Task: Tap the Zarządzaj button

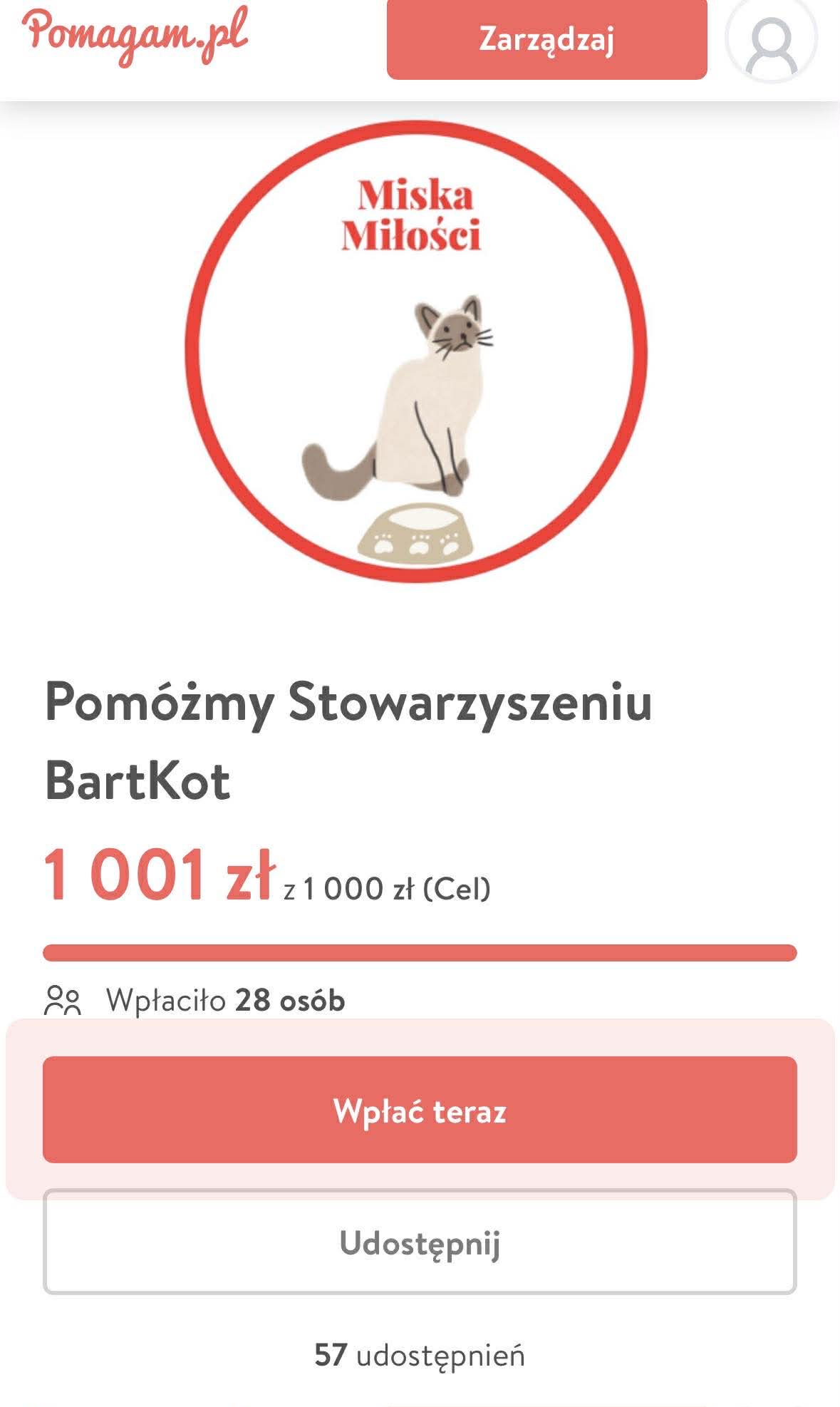Action: pos(546,39)
